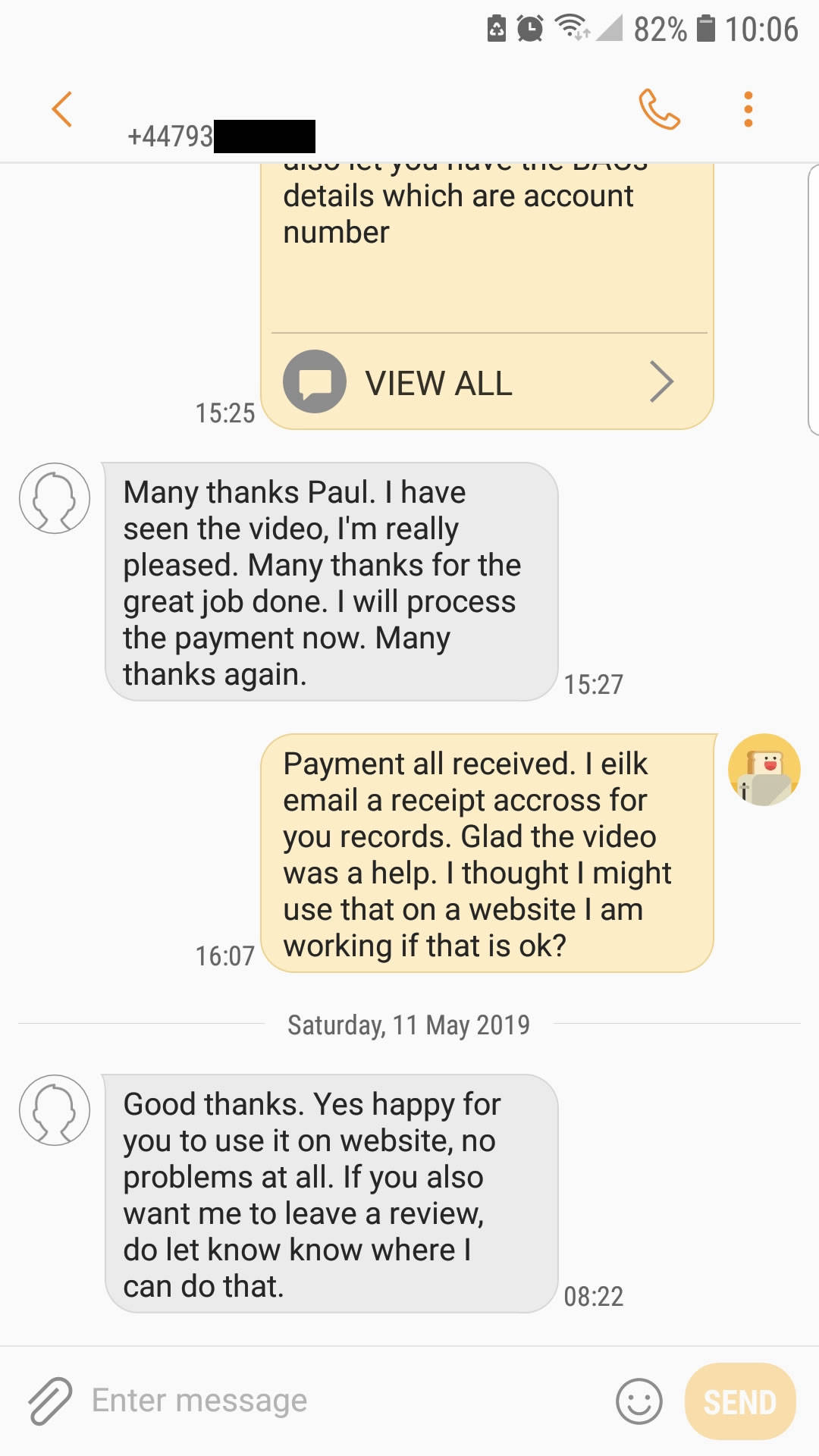Attach a file with the paperclip icon

(50, 1400)
